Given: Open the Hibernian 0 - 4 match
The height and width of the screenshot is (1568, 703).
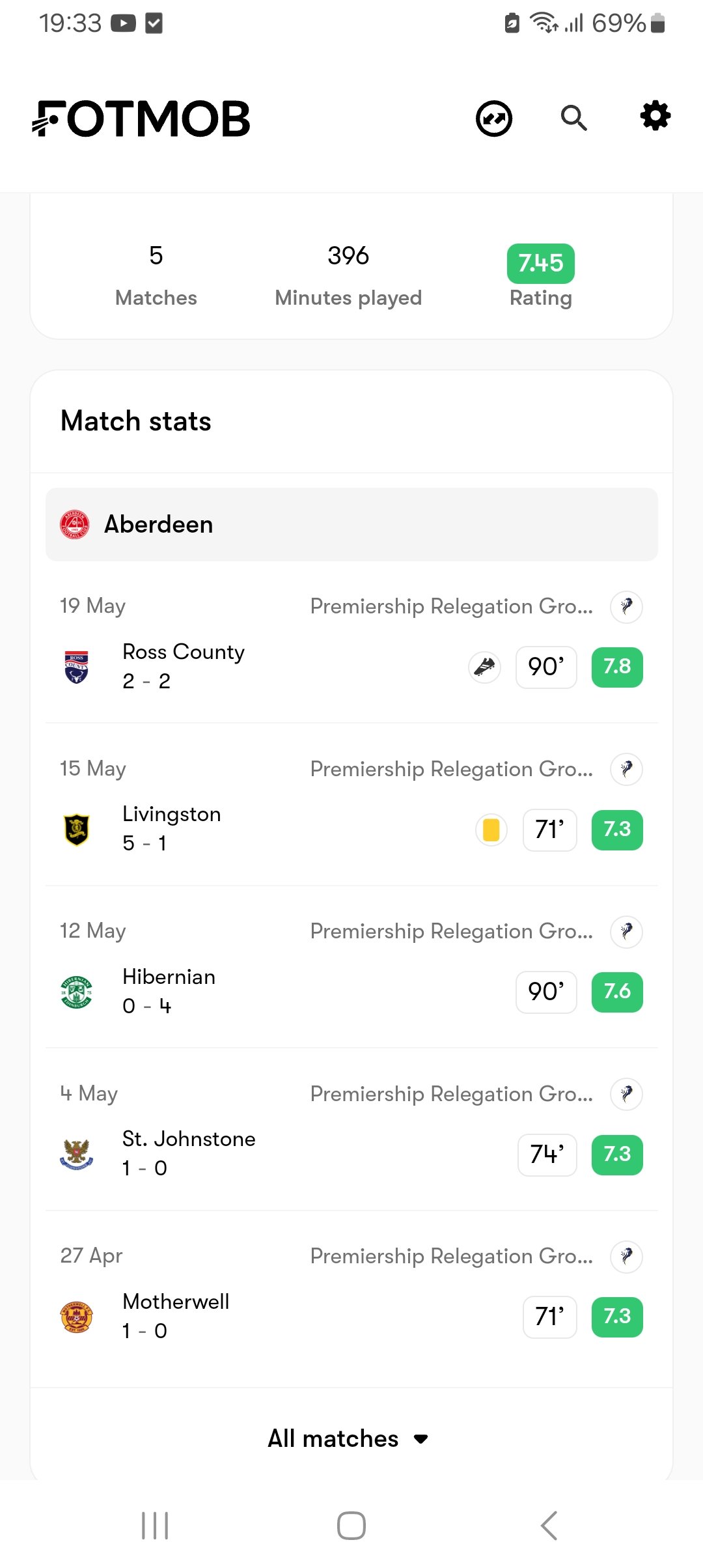Looking at the screenshot, I should [x=351, y=967].
